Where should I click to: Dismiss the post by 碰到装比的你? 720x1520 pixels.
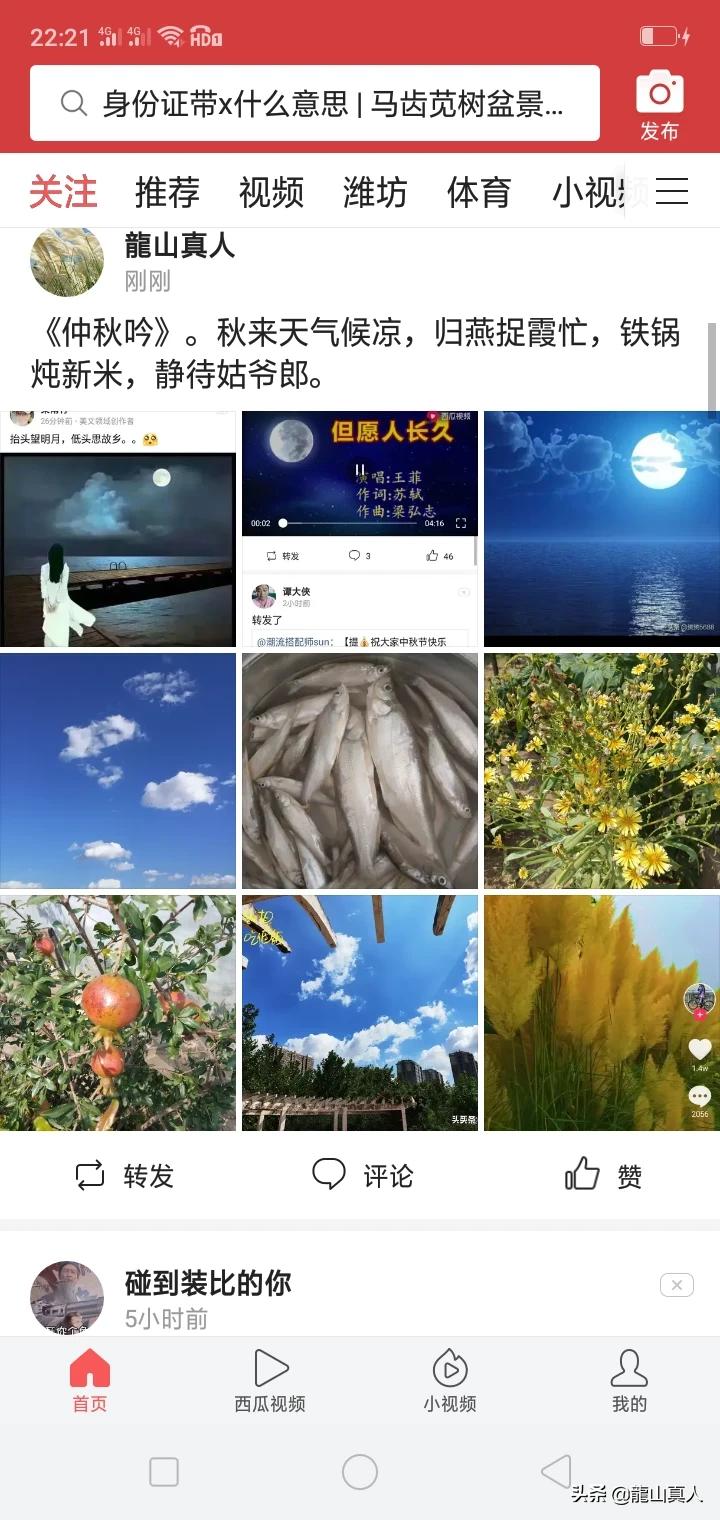677,1285
